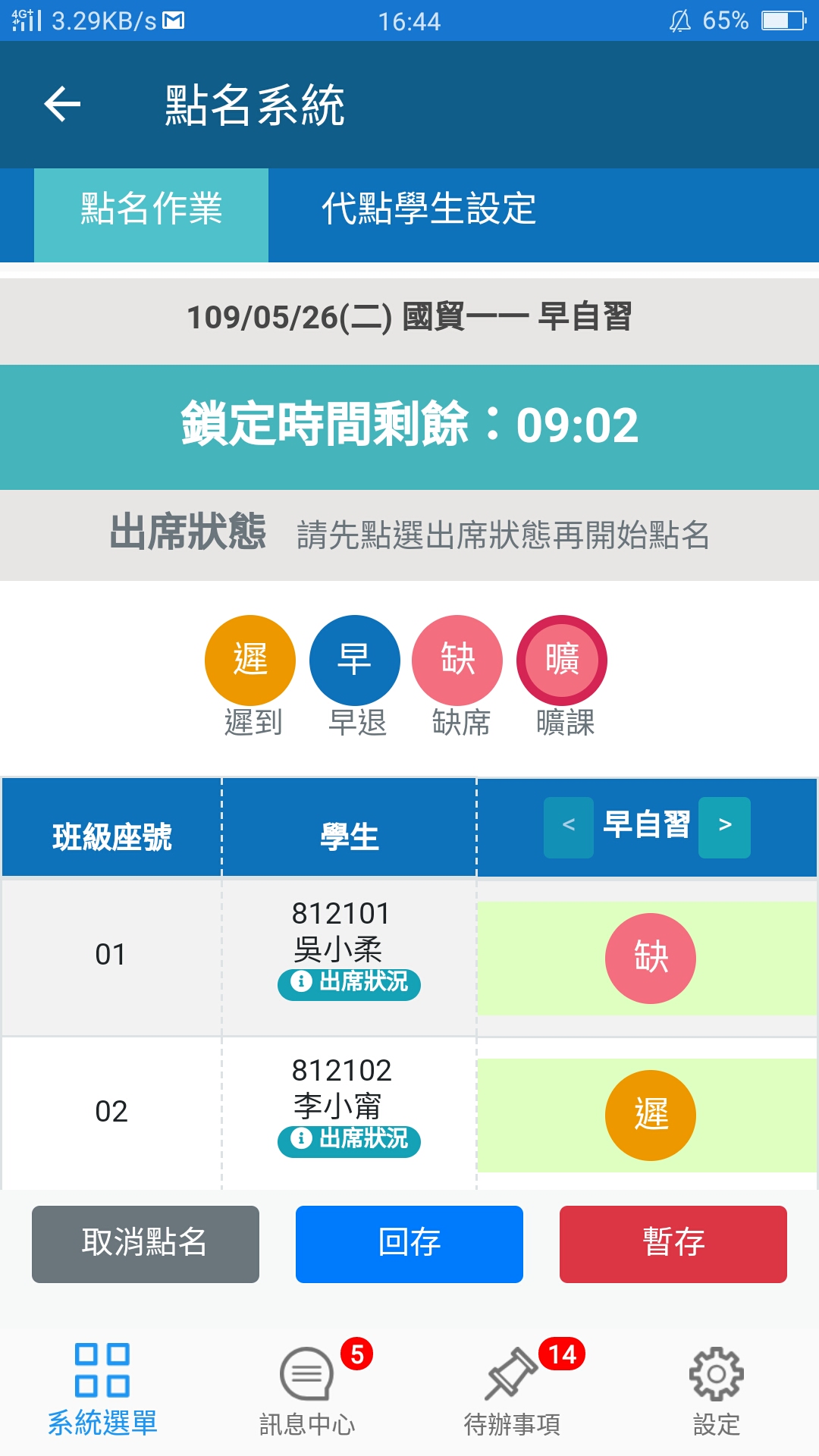The image size is (819, 1456).
Task: Go back with the top-left arrow
Action: click(x=62, y=104)
